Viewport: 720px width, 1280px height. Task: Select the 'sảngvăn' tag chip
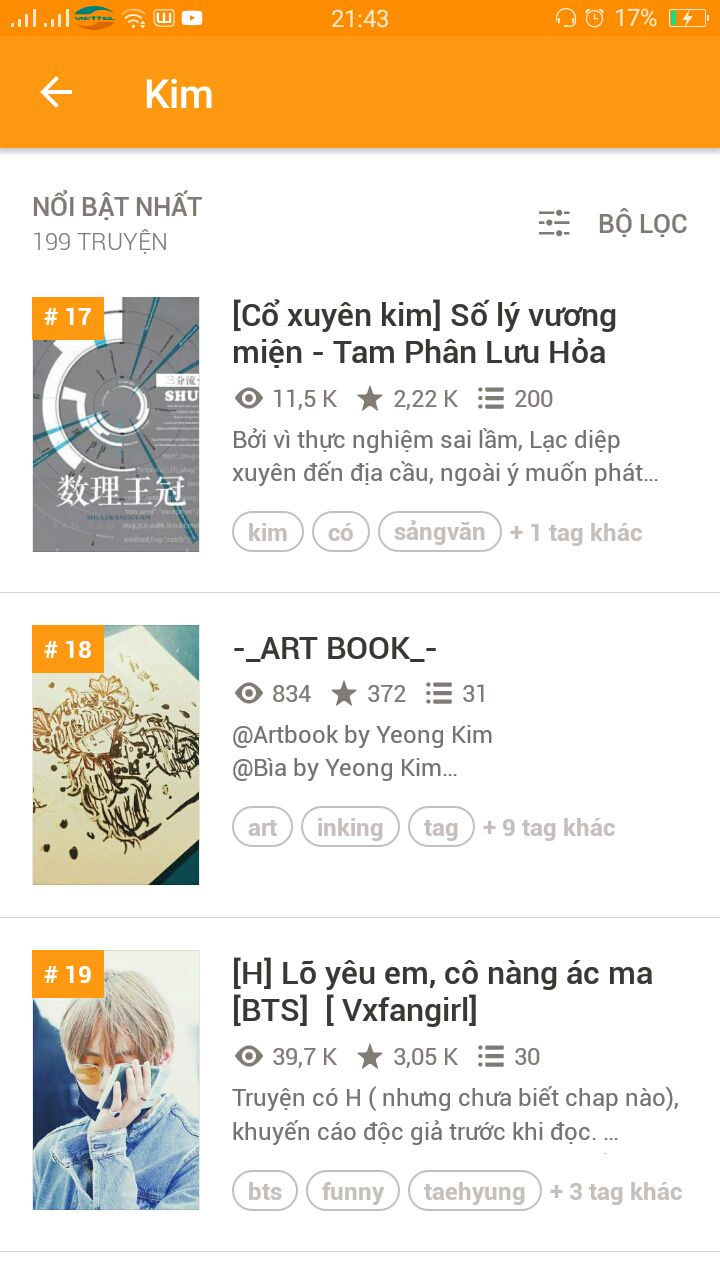point(439,532)
